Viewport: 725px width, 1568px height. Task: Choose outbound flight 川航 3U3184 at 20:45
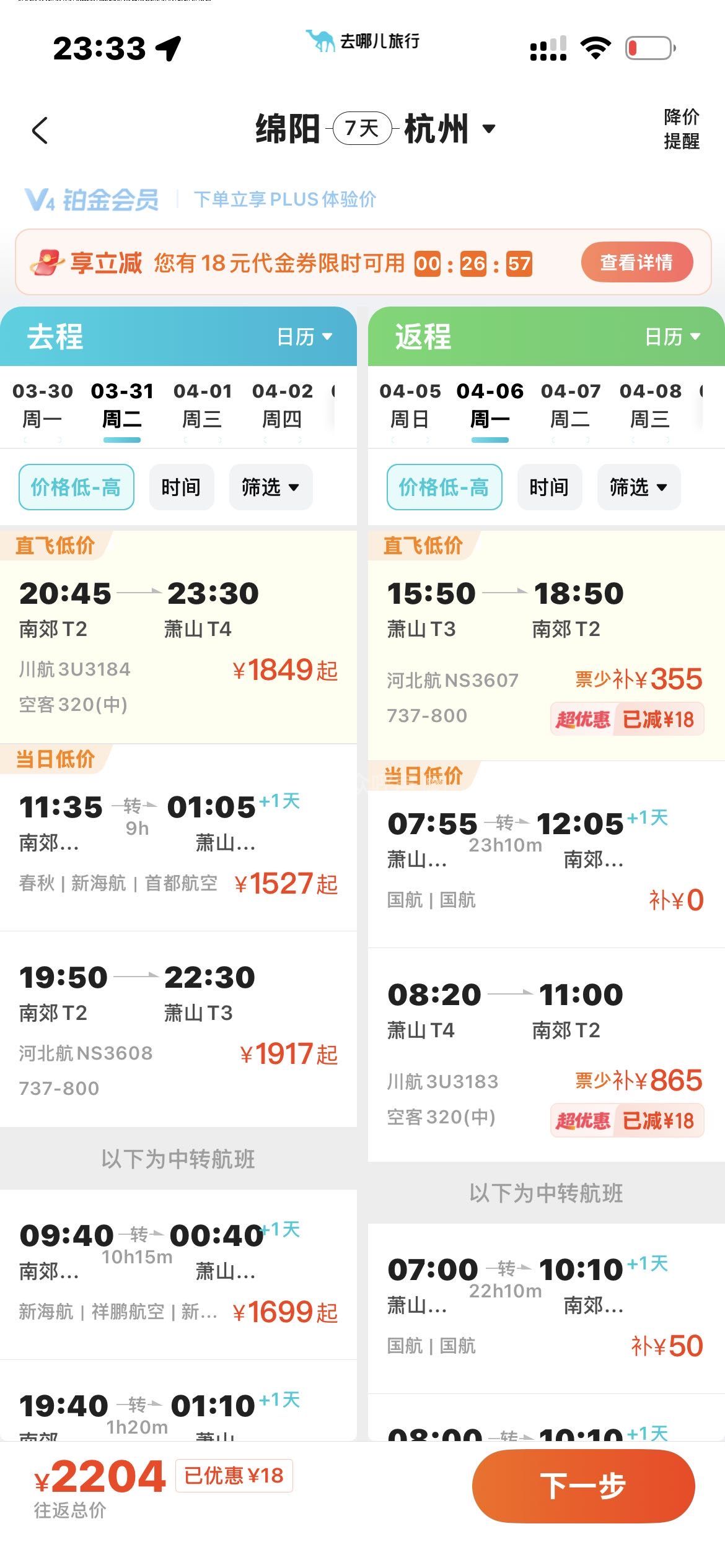coord(178,644)
